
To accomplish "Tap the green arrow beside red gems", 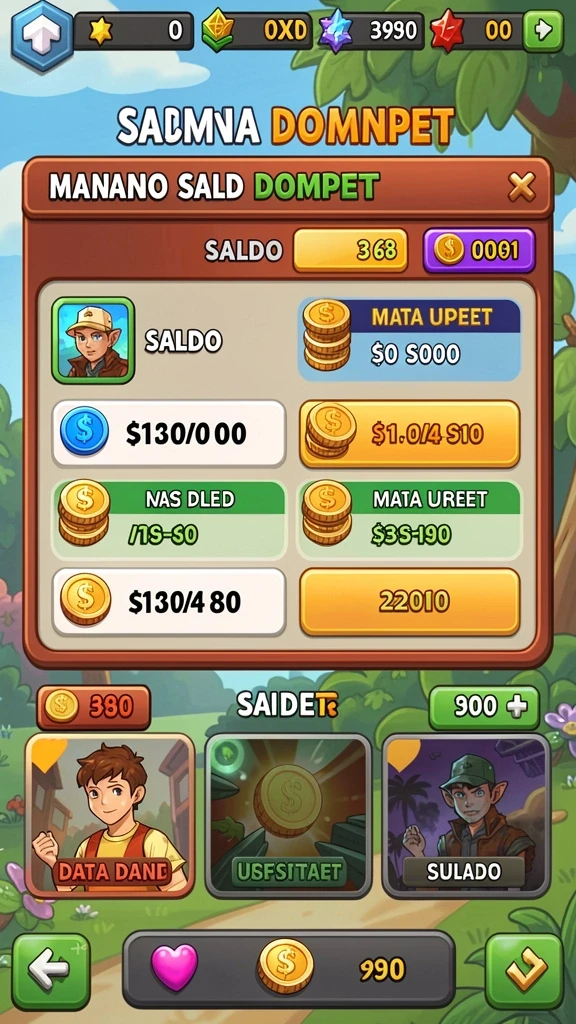I will pos(543,31).
